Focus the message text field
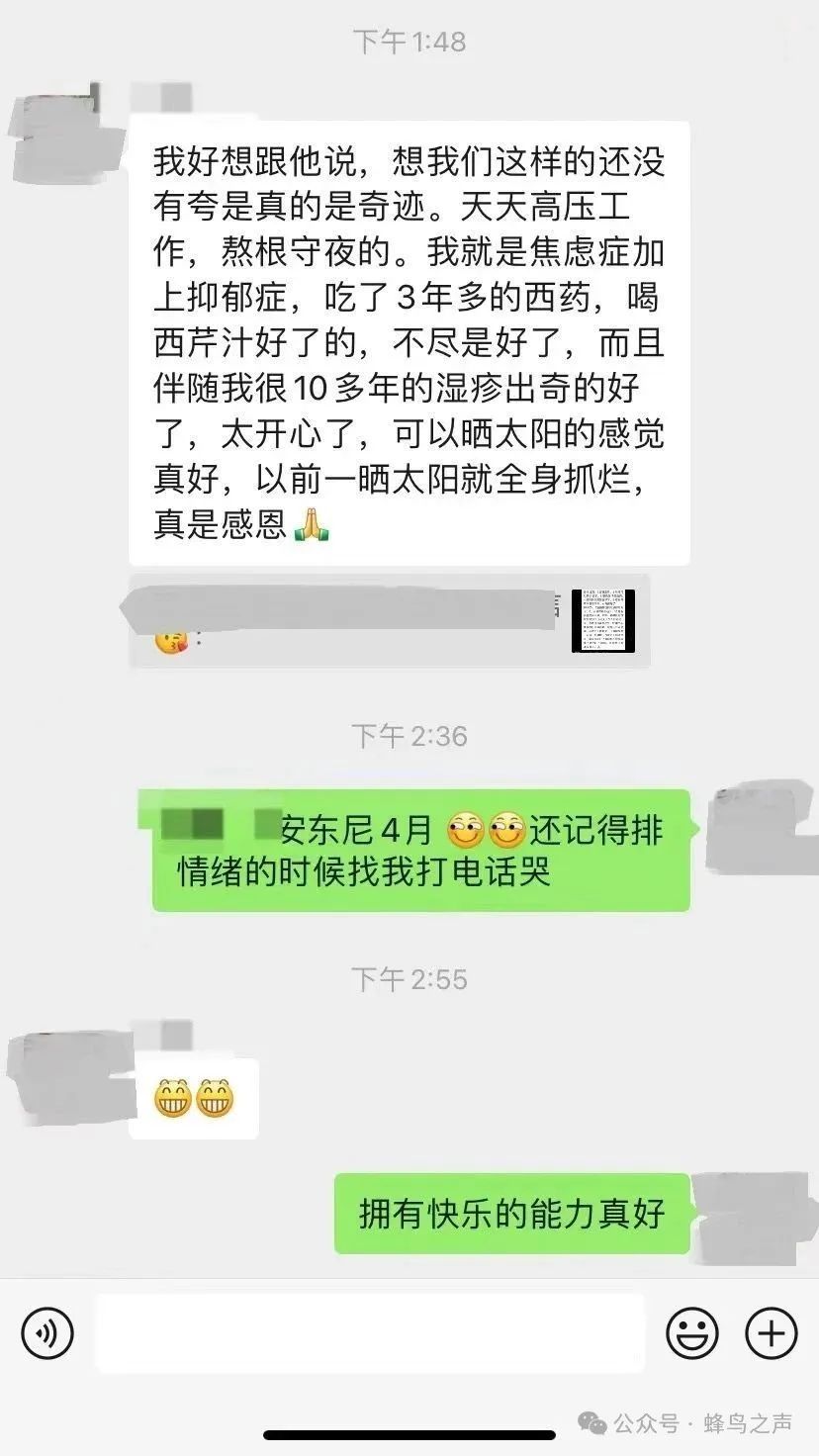Screen dimensions: 819x1456 (x=370, y=1333)
